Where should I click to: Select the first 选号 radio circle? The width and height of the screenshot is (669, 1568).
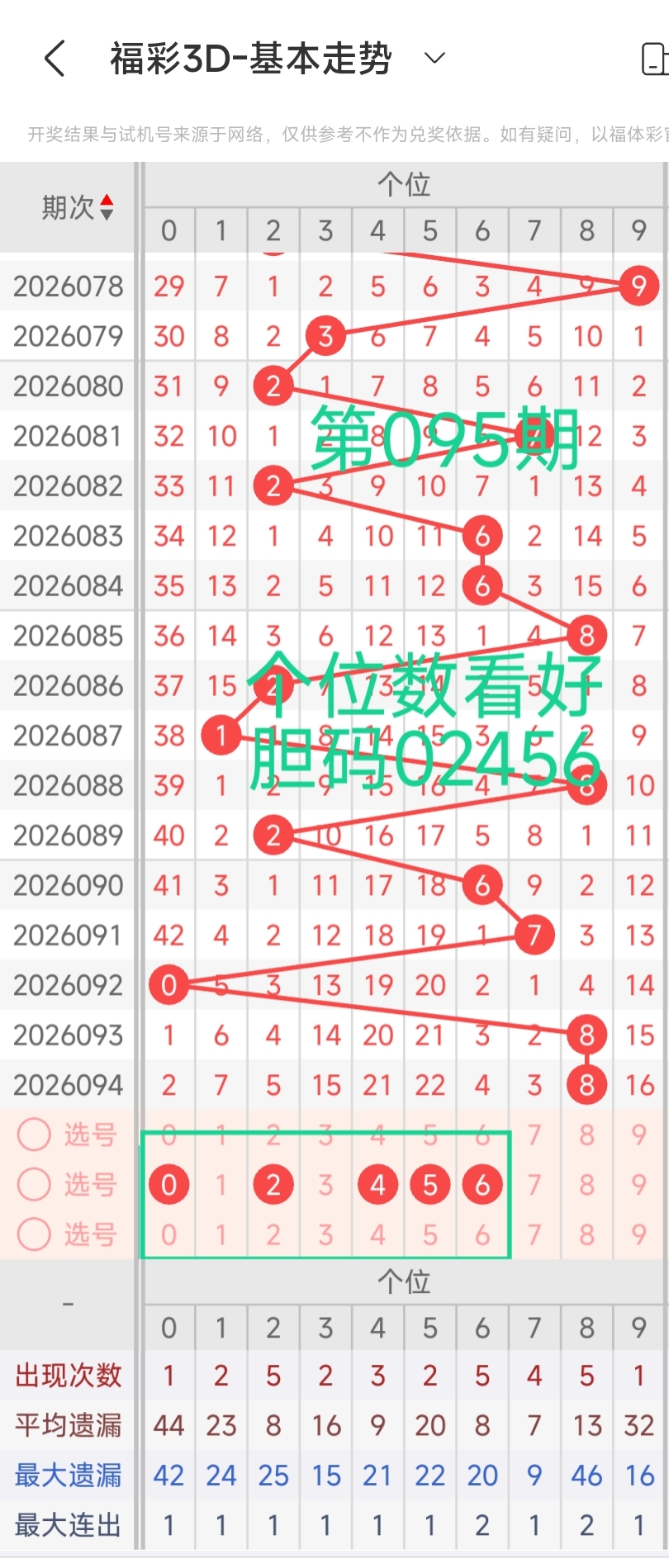[x=34, y=1135]
